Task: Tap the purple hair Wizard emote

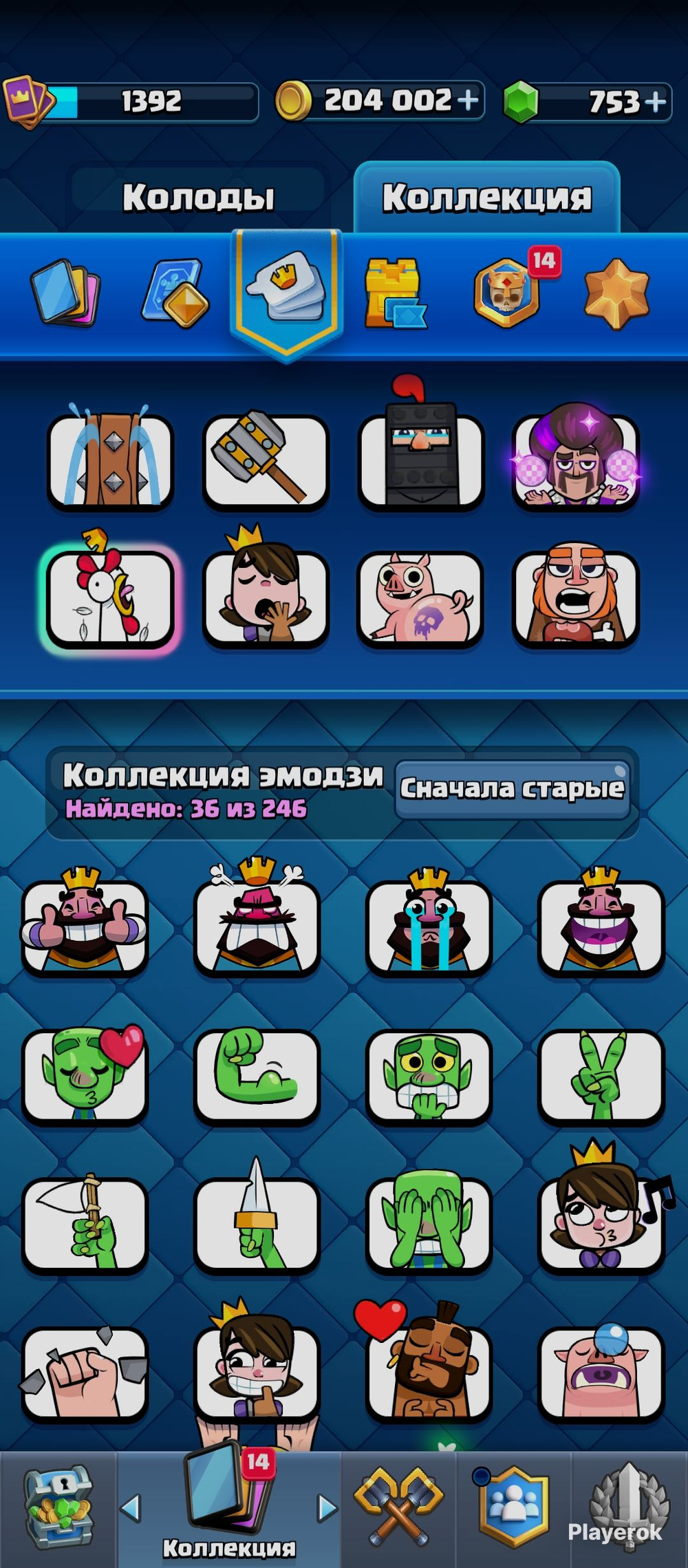Action: click(575, 456)
